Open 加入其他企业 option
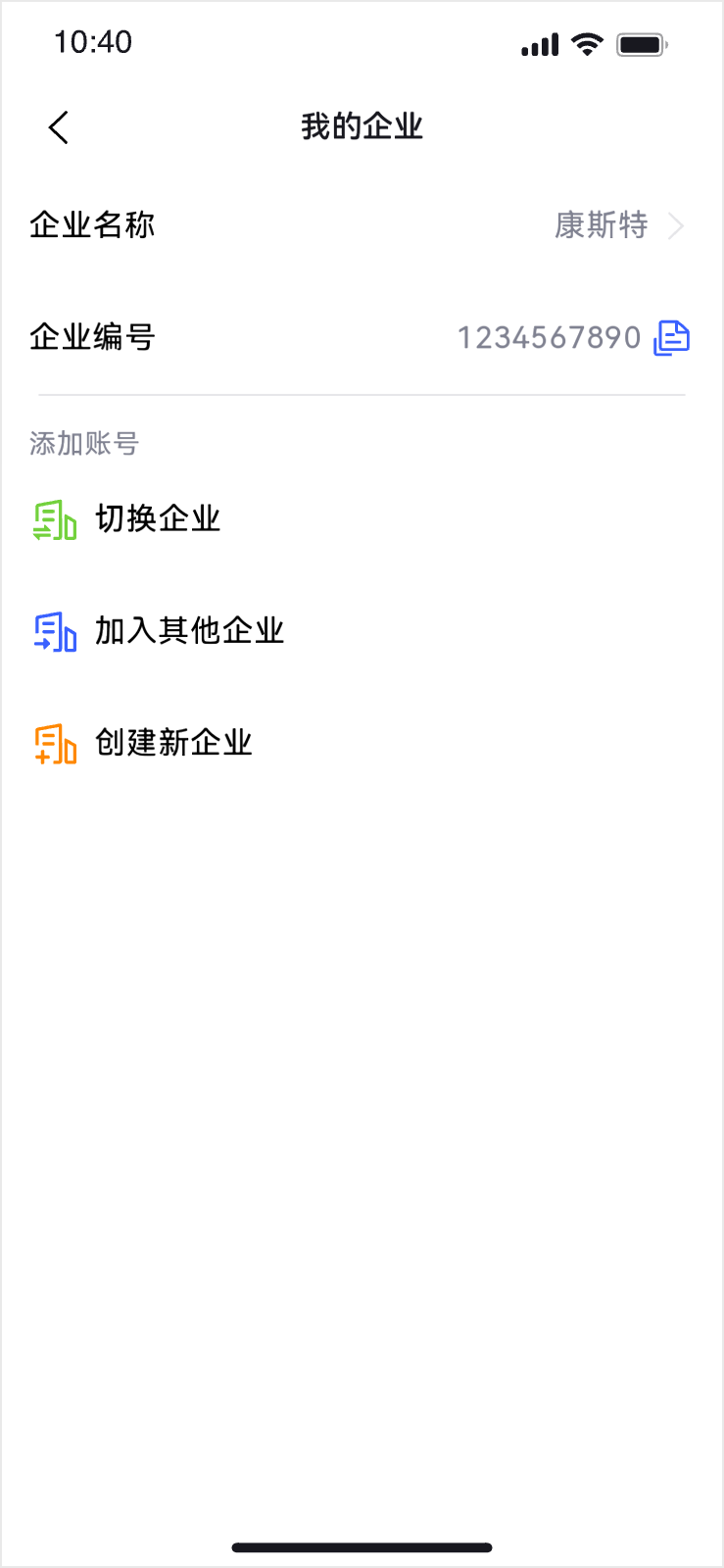Image resolution: width=724 pixels, height=1568 pixels. click(x=188, y=631)
